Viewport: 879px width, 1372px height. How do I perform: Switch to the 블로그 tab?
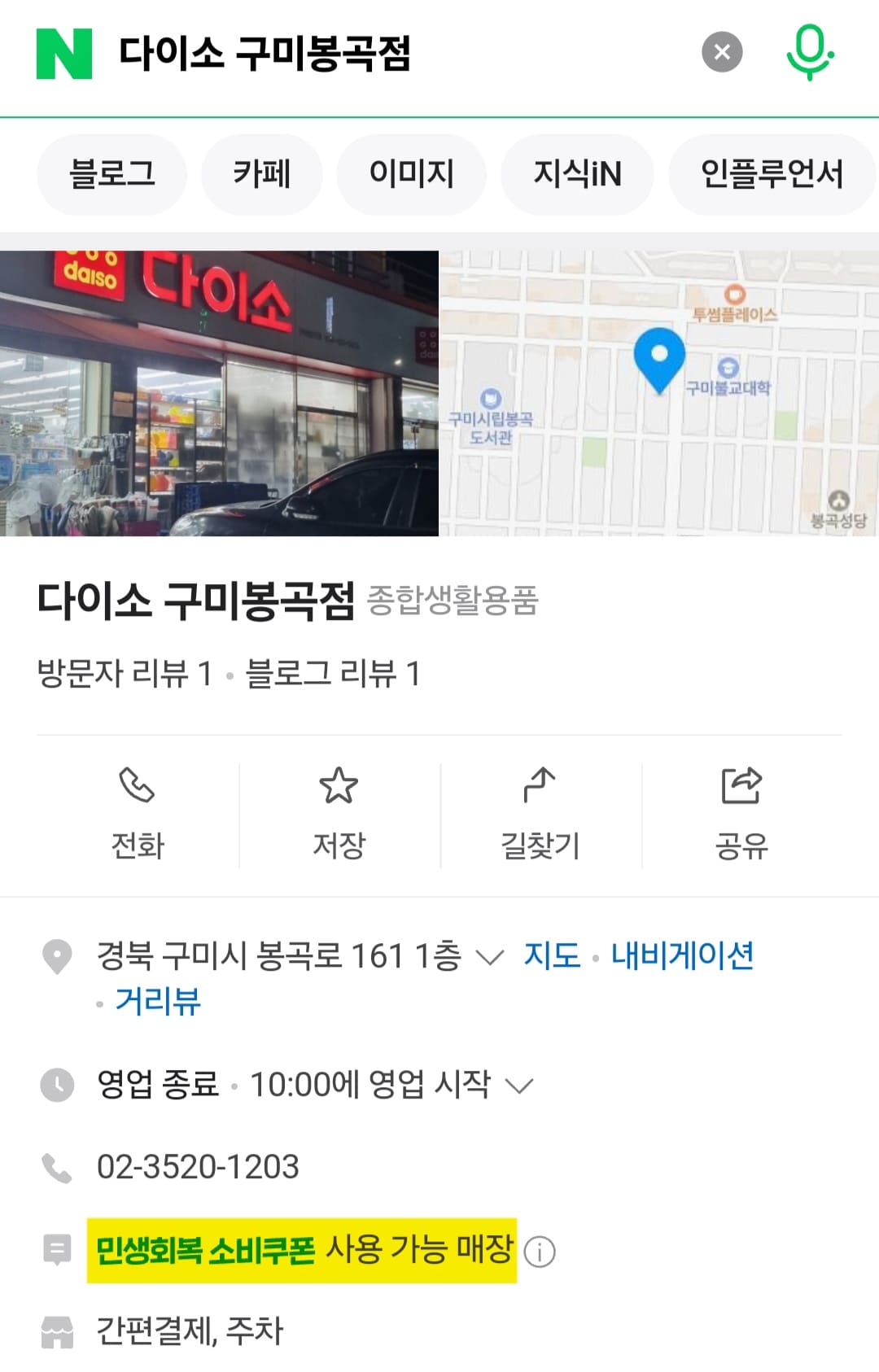point(111,173)
